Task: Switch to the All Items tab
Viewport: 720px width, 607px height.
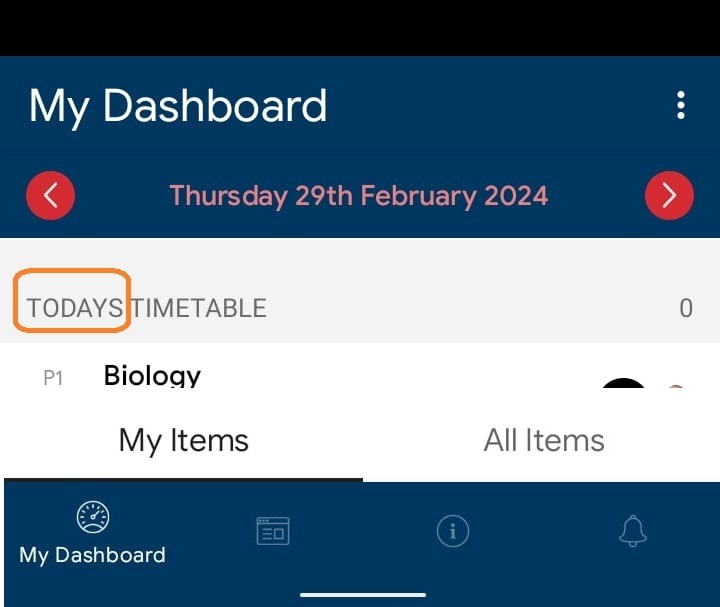Action: 544,440
